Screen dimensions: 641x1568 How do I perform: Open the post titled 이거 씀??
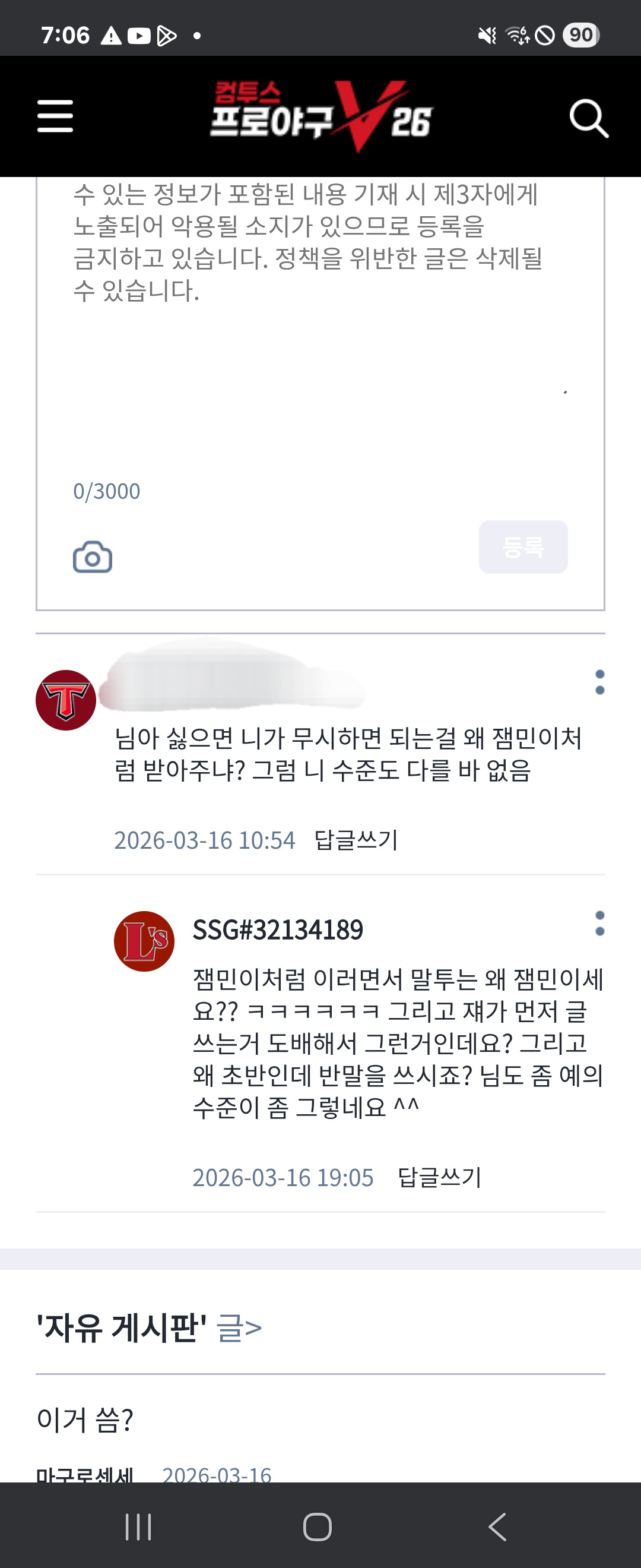coord(85,1420)
